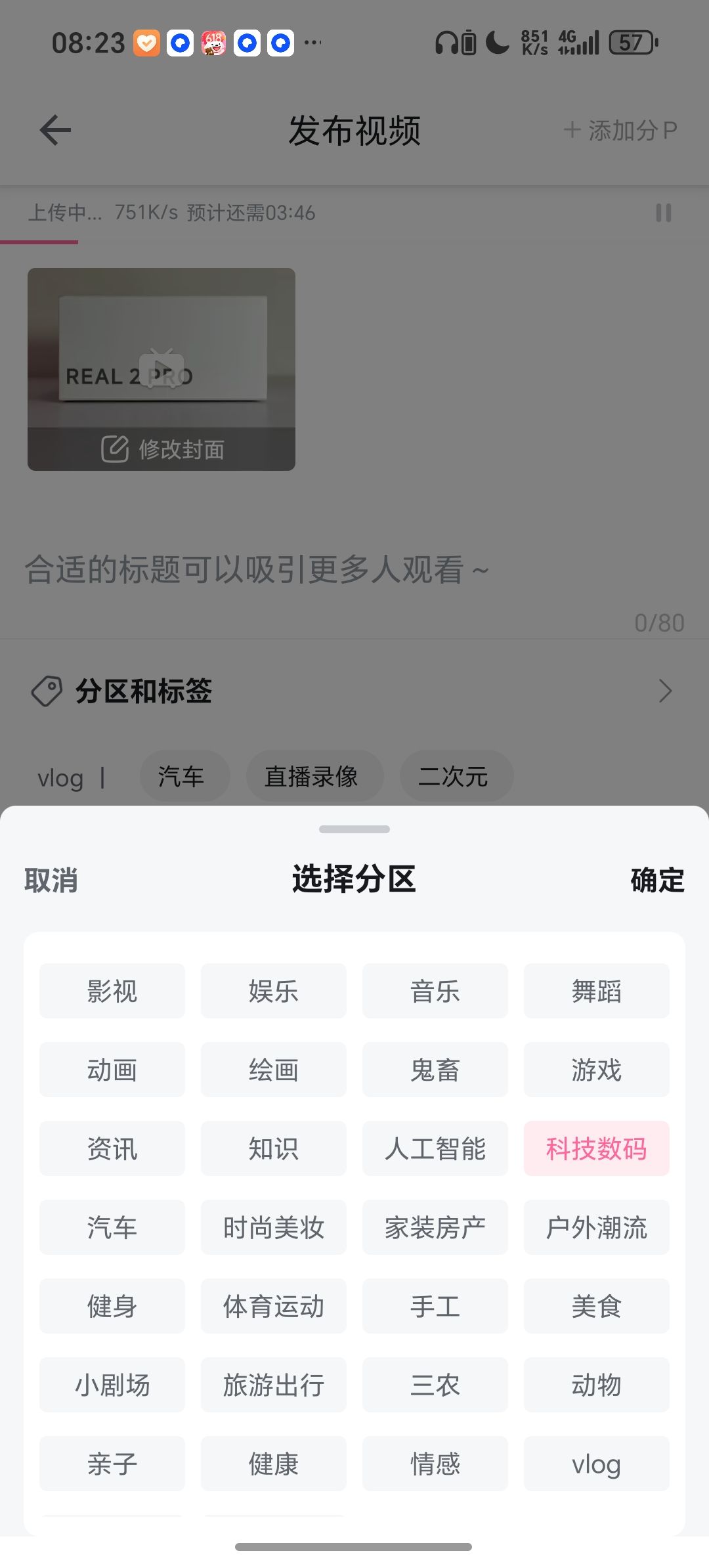Select the 影视 category
Screen dimensions: 709x1568
(x=112, y=991)
